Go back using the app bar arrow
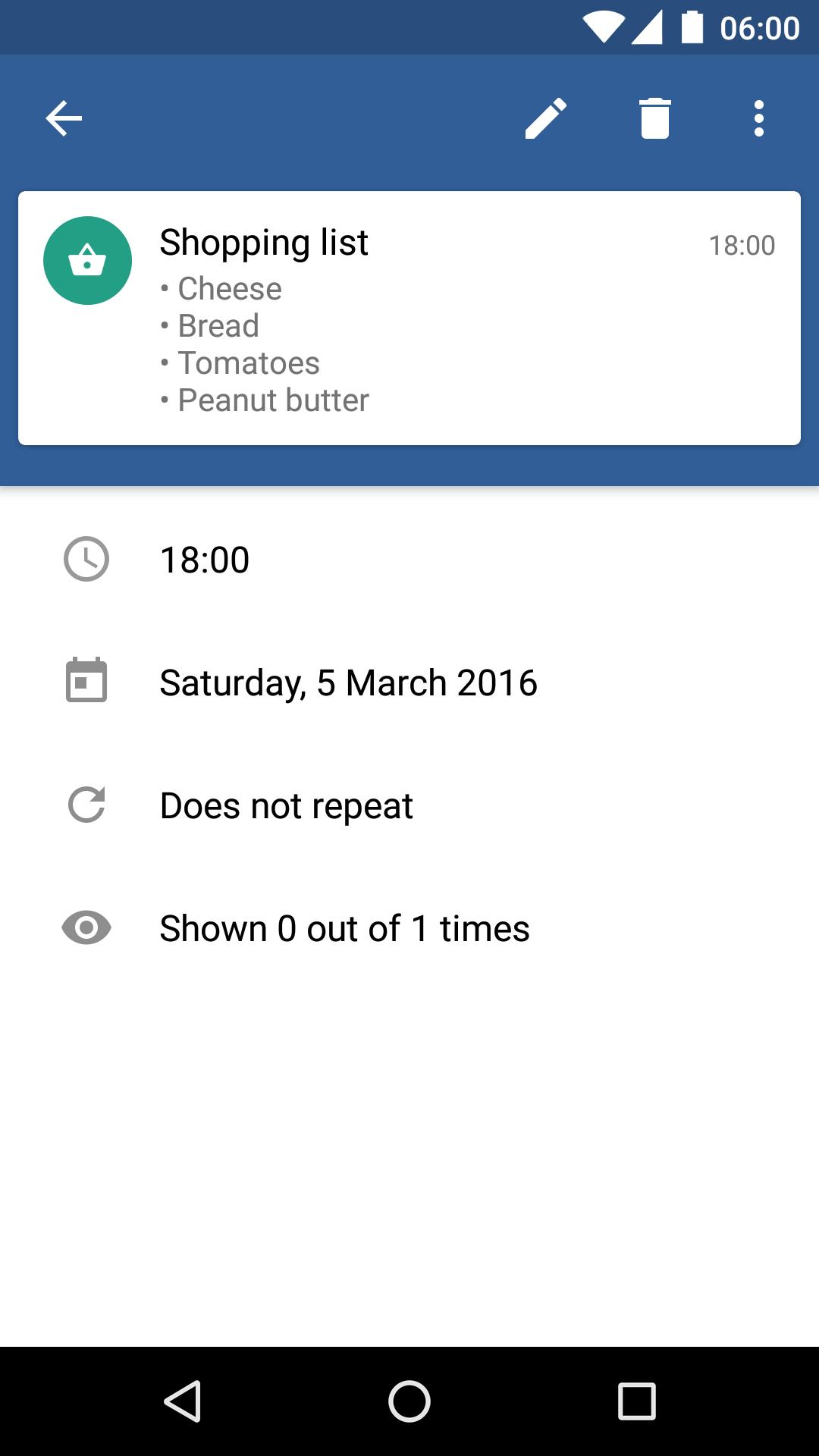This screenshot has height=1456, width=819. tap(64, 118)
